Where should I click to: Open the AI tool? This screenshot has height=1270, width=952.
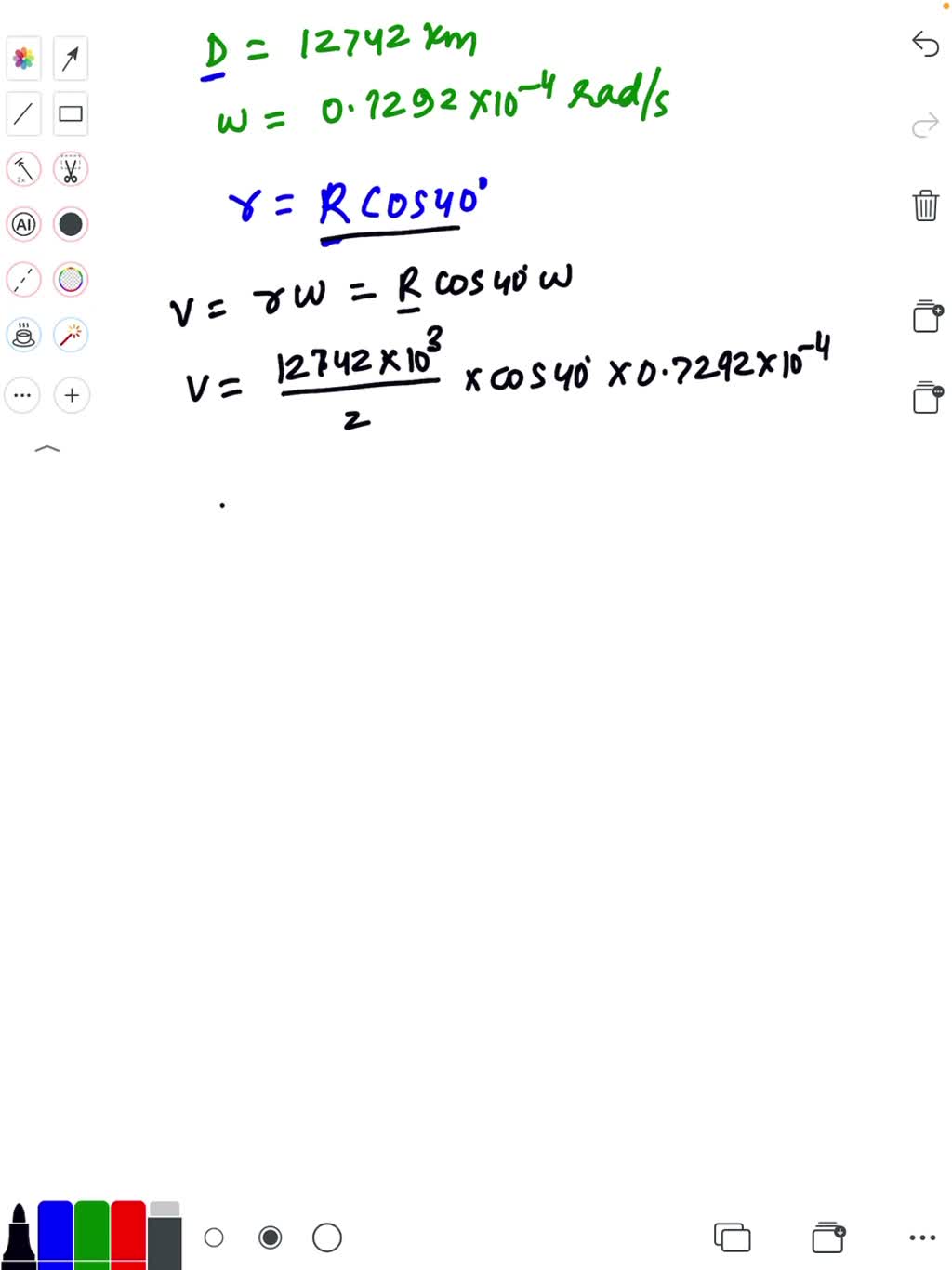(x=24, y=224)
